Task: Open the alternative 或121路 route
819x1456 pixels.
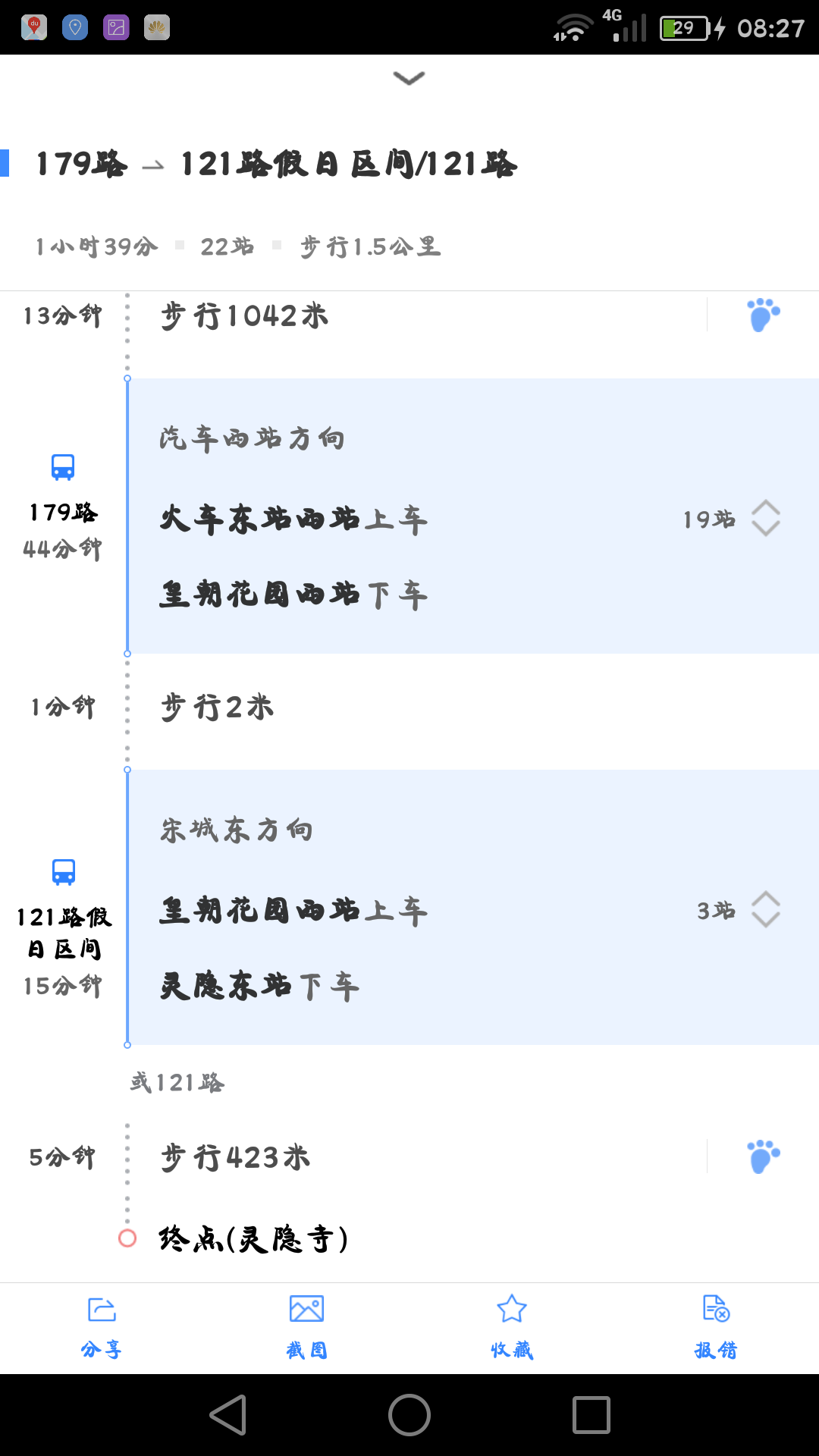Action: pos(177,1083)
